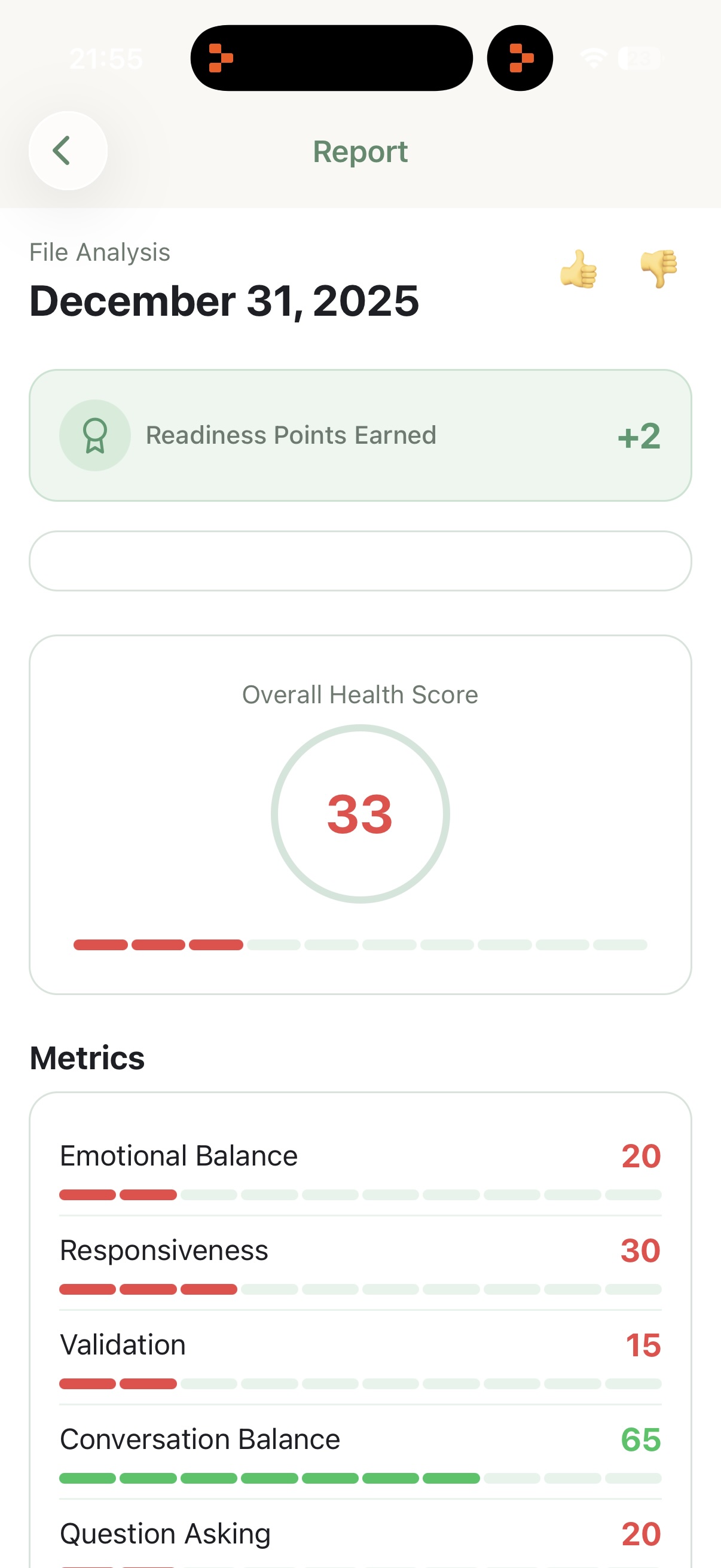Select the Report title header
Viewport: 721px width, 1568px height.
click(360, 151)
